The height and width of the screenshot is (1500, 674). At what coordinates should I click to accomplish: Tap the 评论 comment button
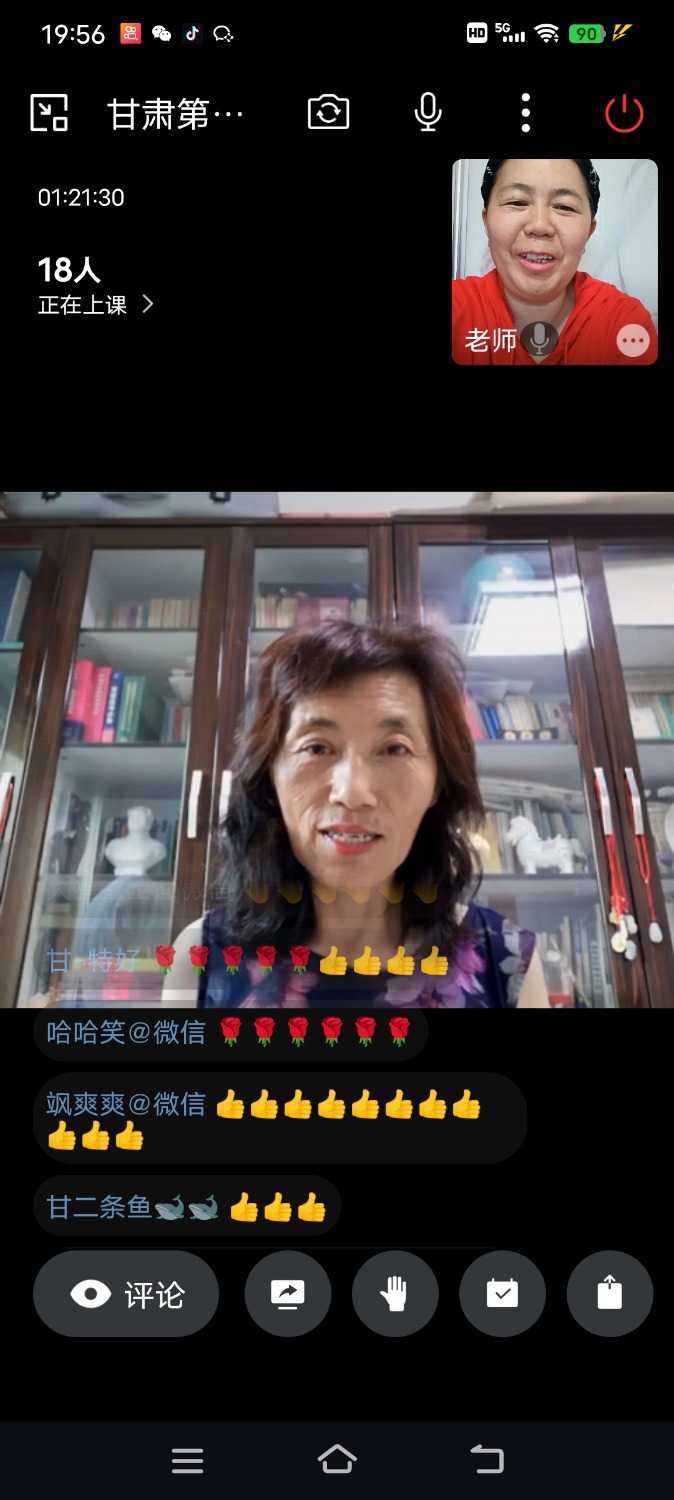[126, 1294]
